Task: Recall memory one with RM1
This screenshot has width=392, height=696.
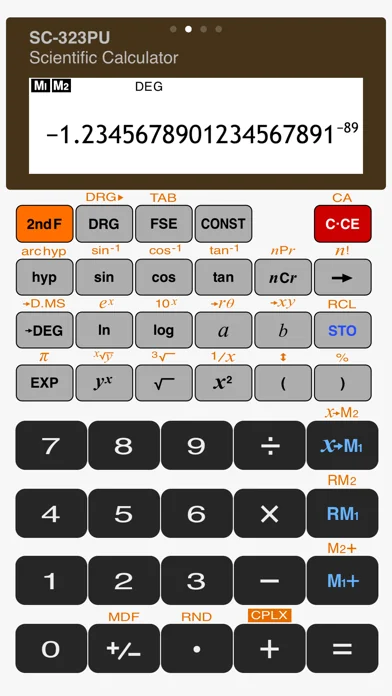Action: [342, 514]
